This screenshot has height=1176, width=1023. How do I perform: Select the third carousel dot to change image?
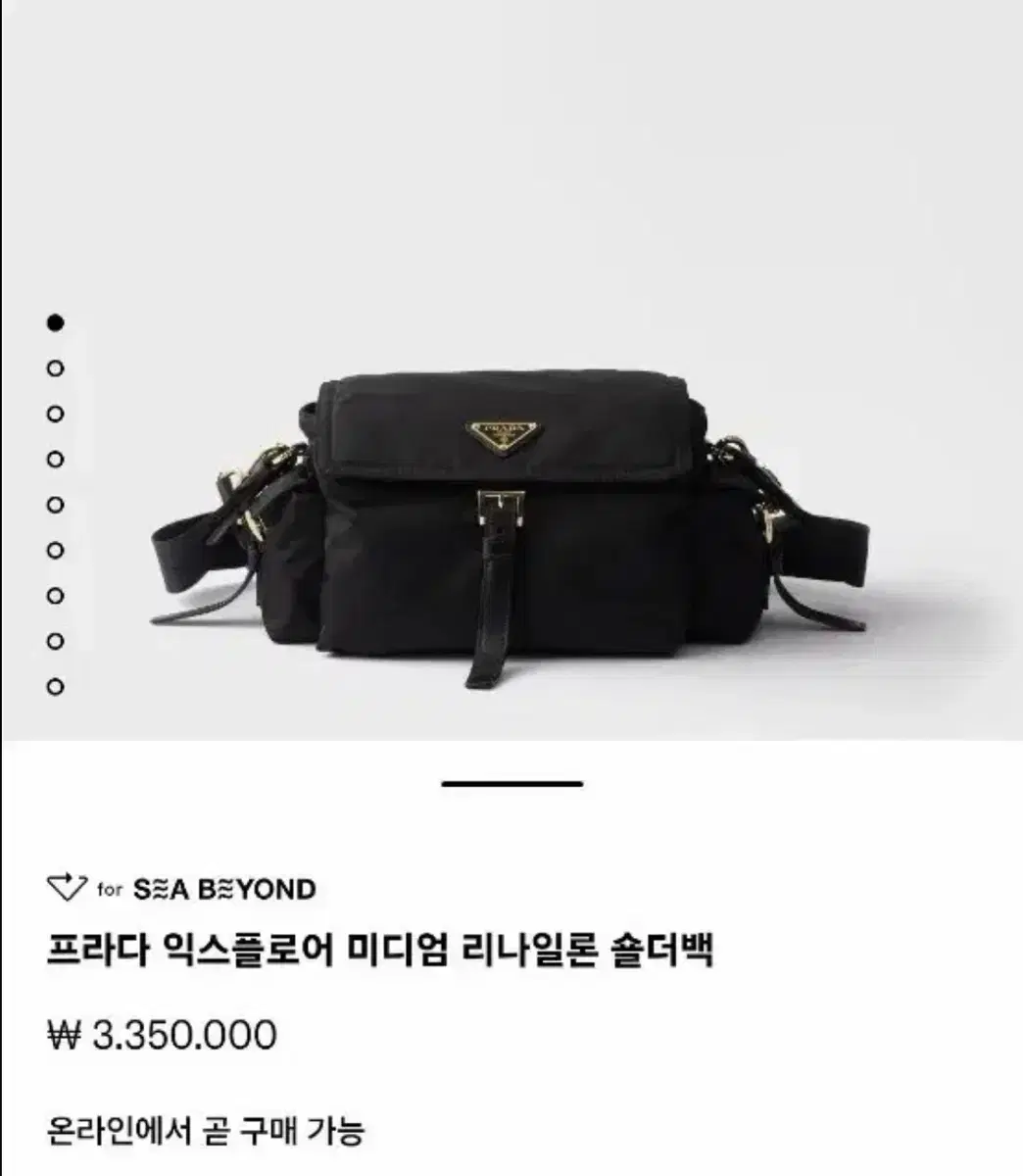point(54,412)
